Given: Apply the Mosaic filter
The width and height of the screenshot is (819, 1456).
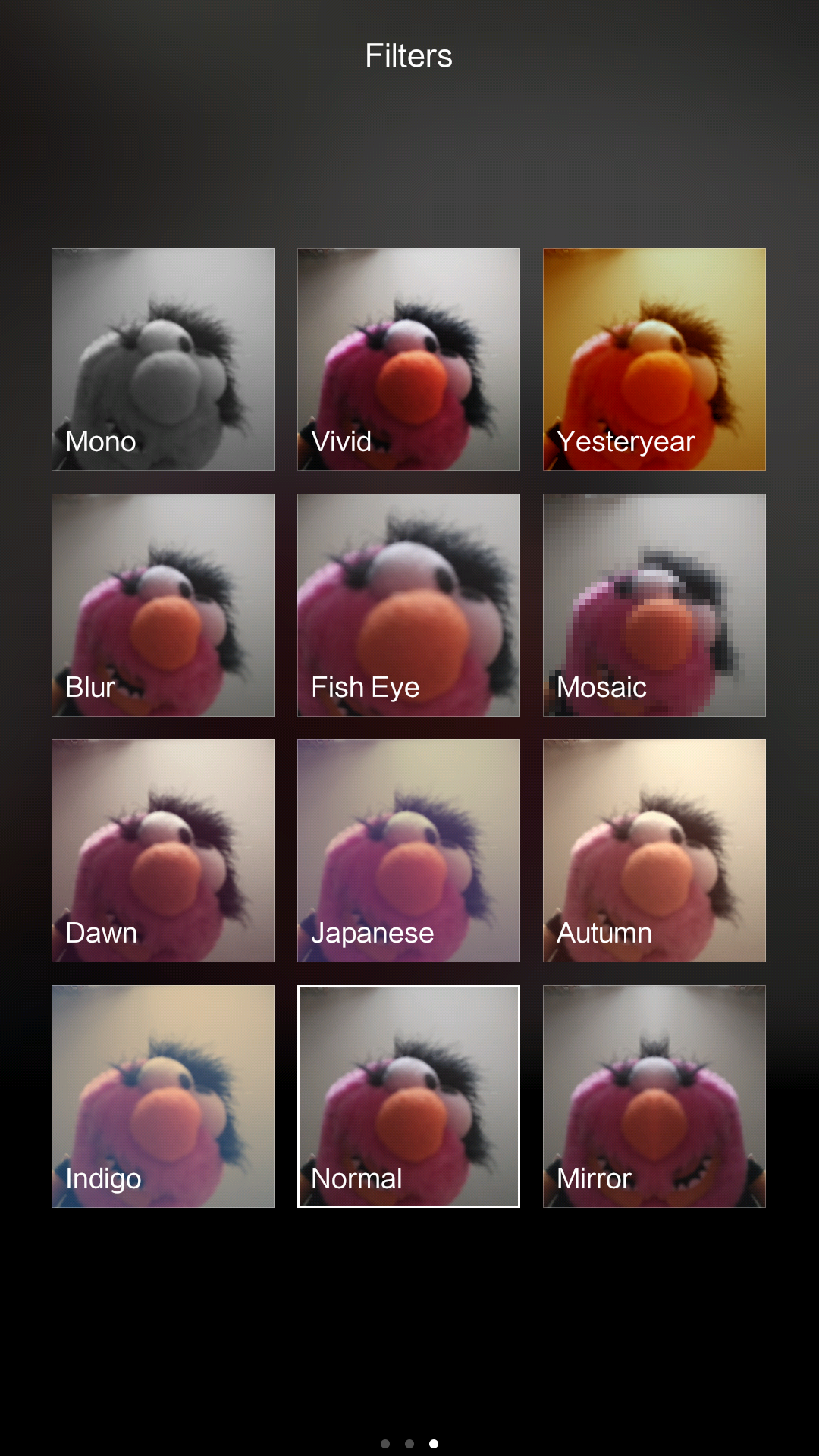Looking at the screenshot, I should [x=654, y=605].
